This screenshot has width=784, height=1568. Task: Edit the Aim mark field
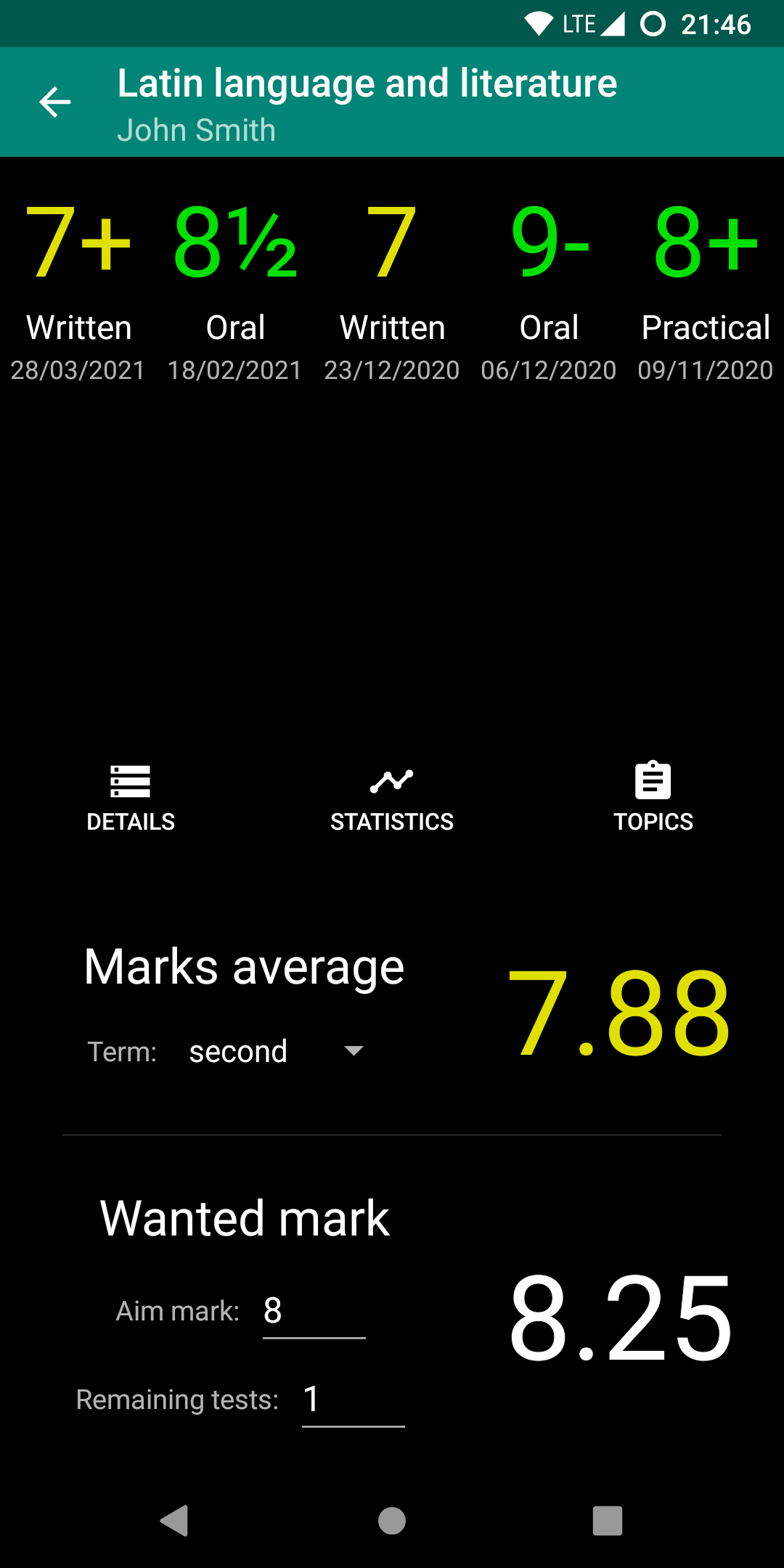[x=314, y=1311]
